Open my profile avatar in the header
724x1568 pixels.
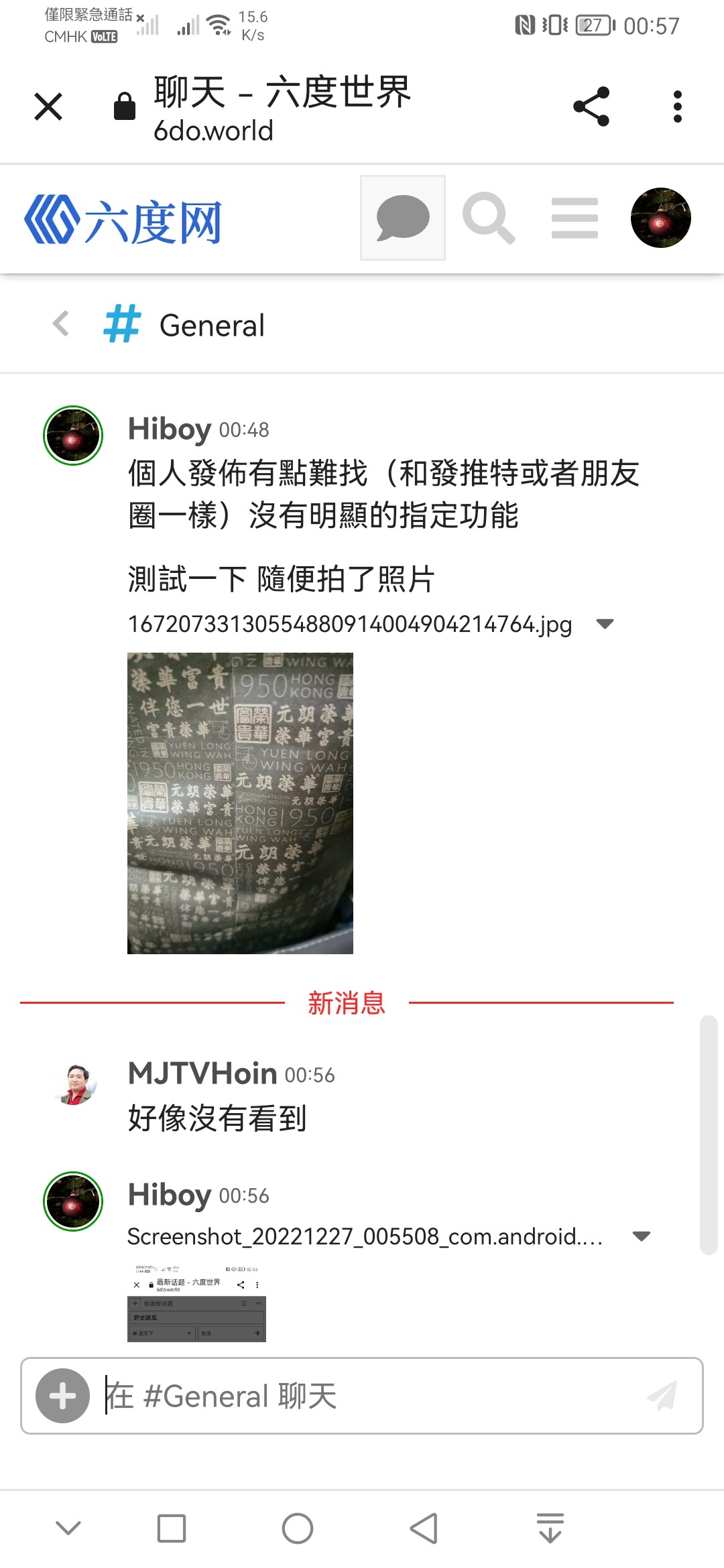tap(660, 218)
